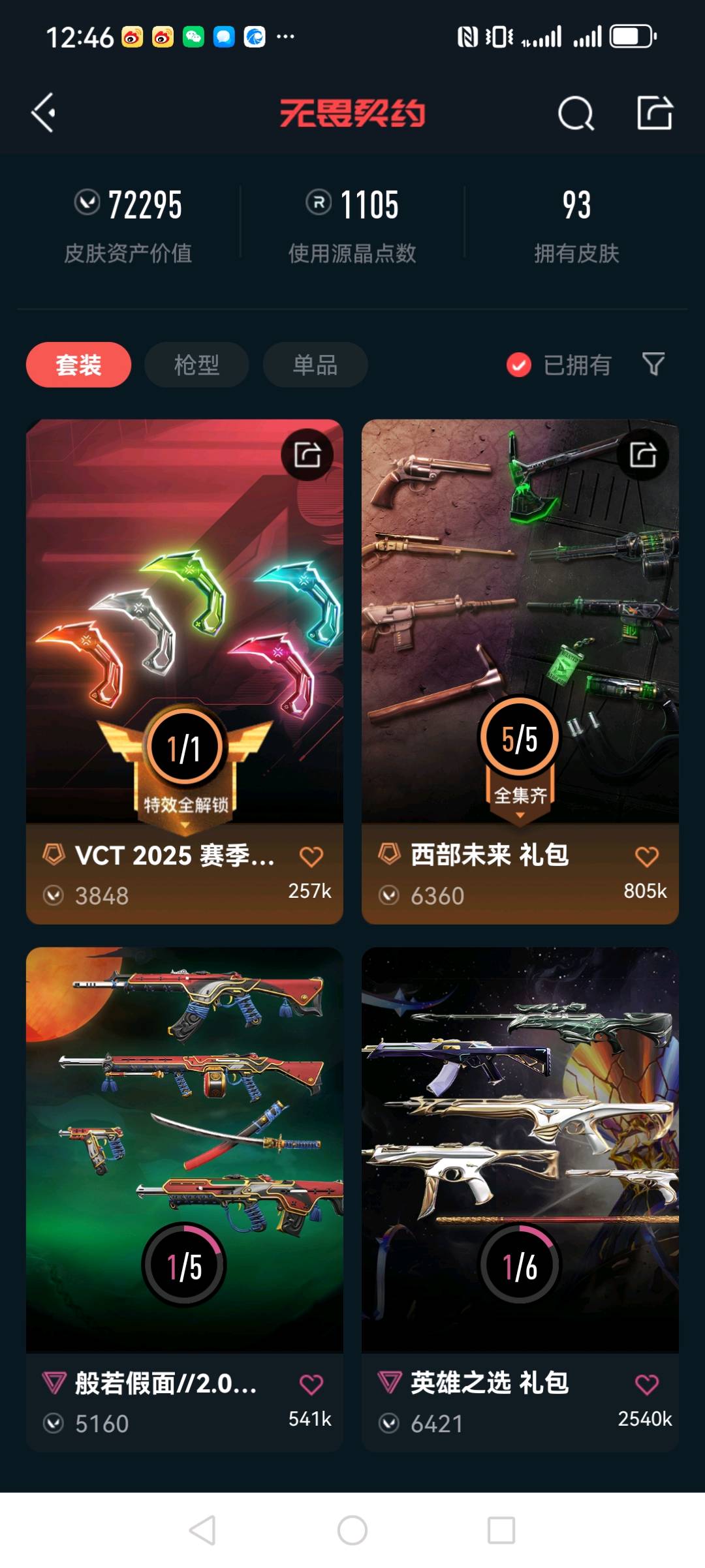Share this page via the header share icon
The width and height of the screenshot is (705, 1568).
click(x=655, y=113)
